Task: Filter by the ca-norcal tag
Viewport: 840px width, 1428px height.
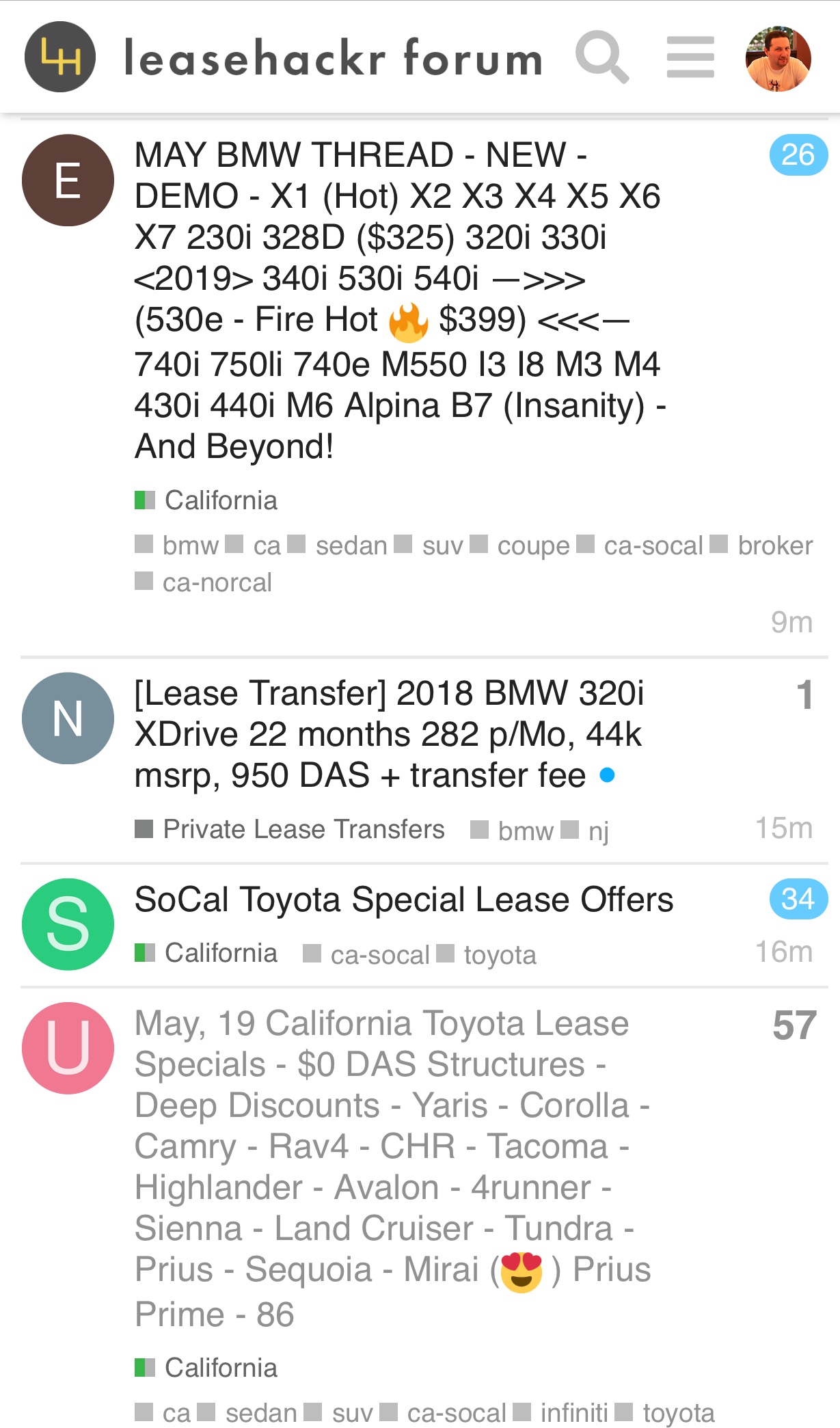Action: coord(216,582)
